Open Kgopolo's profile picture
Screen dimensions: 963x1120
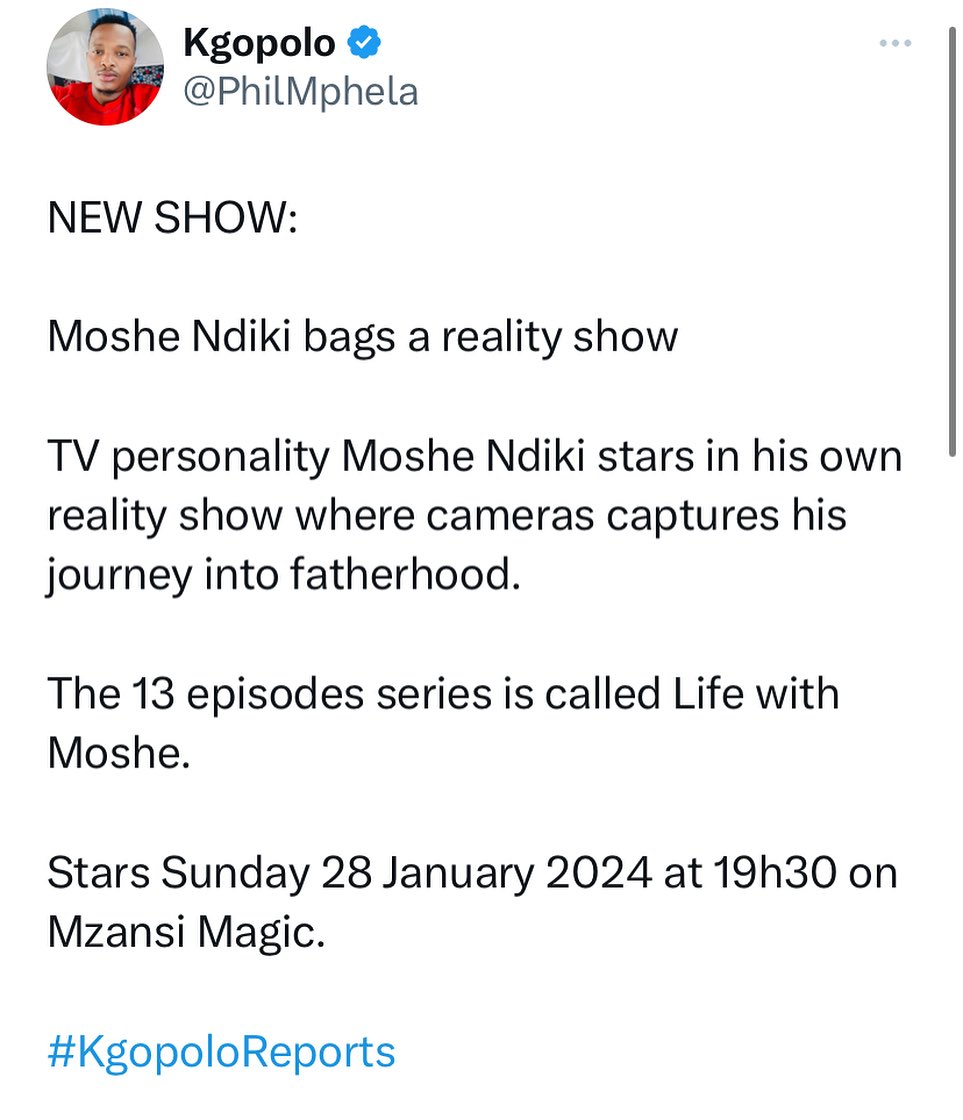tap(105, 68)
